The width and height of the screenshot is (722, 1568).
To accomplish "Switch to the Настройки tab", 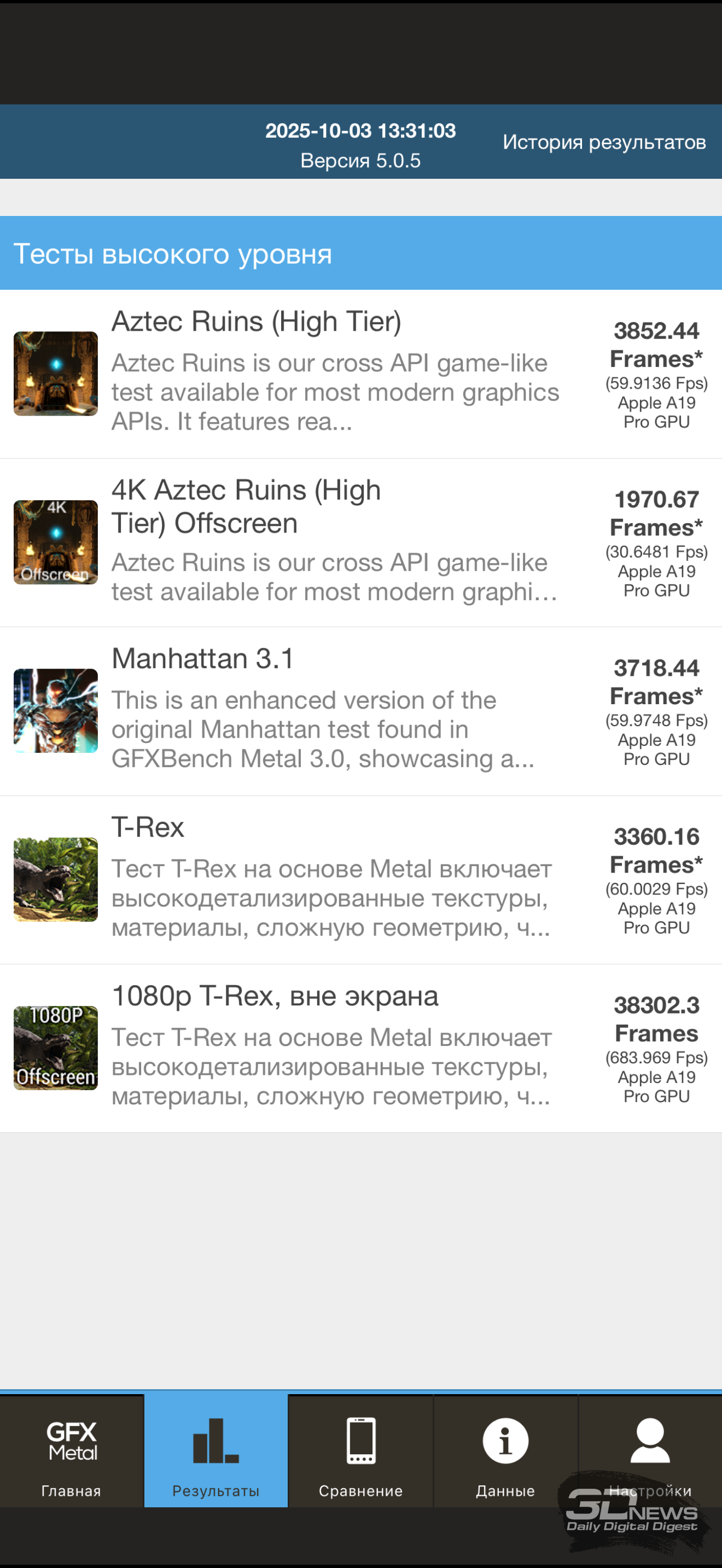I will [x=650, y=1451].
